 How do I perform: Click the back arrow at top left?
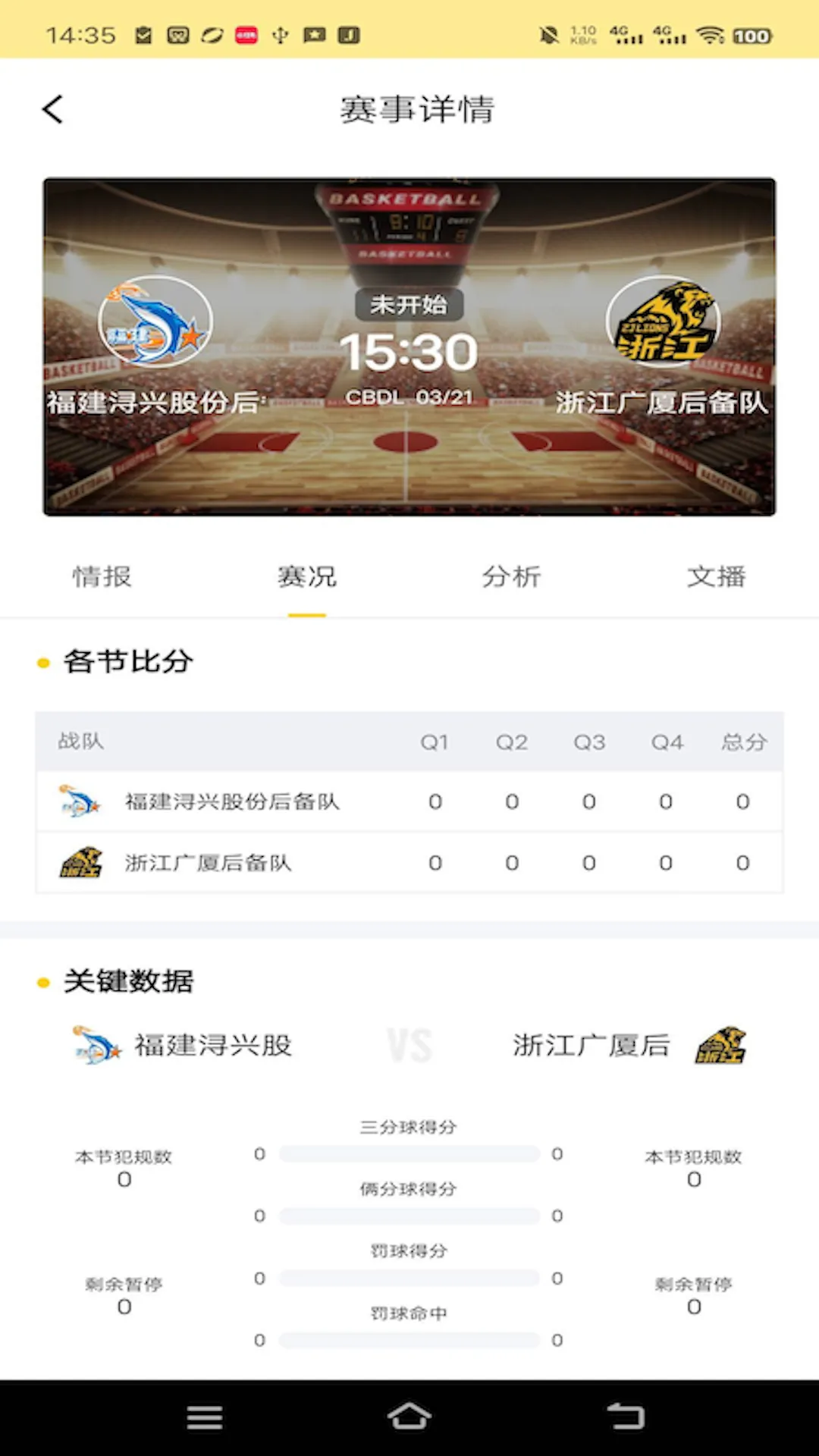(52, 109)
